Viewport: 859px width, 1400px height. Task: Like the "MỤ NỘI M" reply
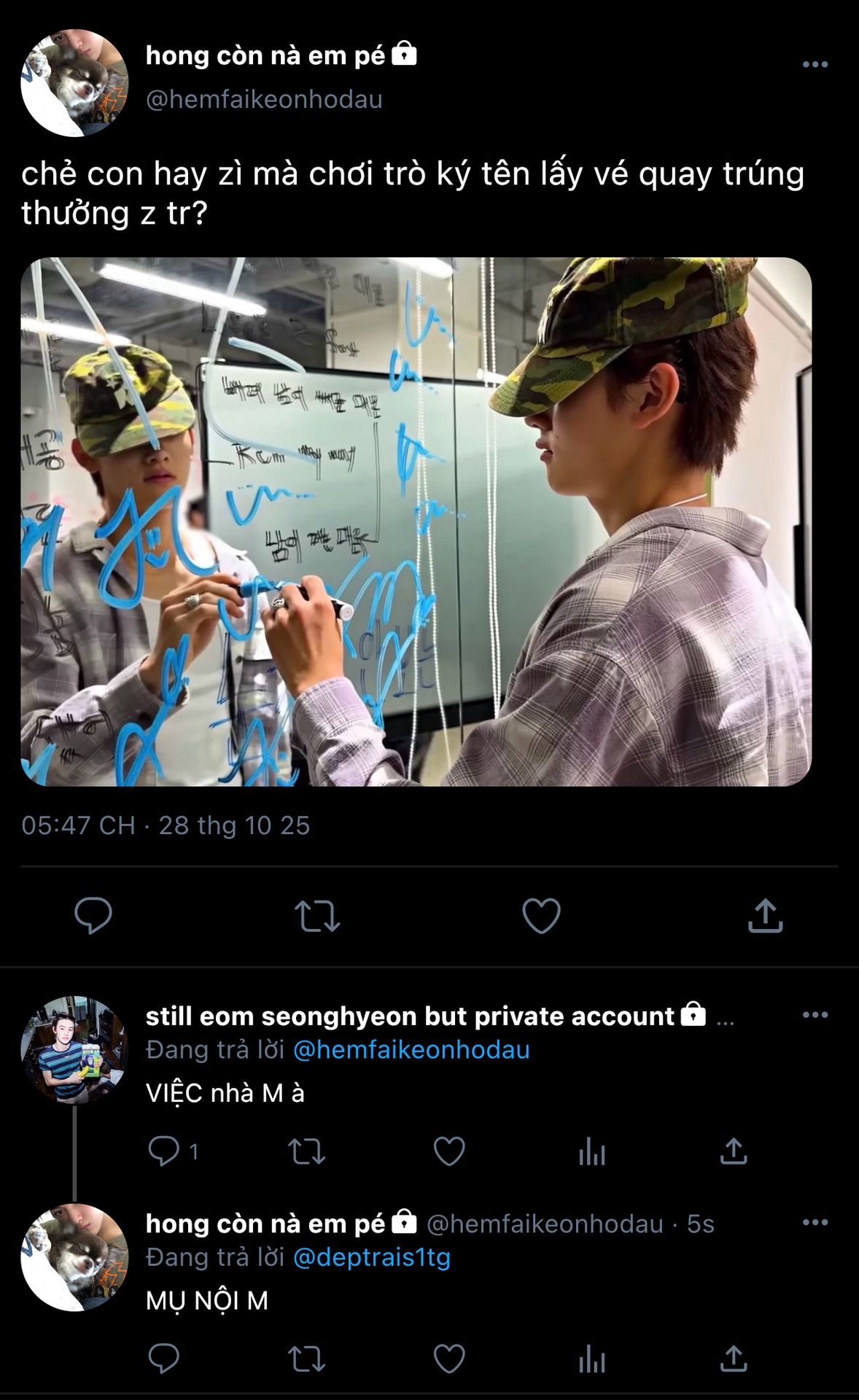pyautogui.click(x=449, y=1358)
